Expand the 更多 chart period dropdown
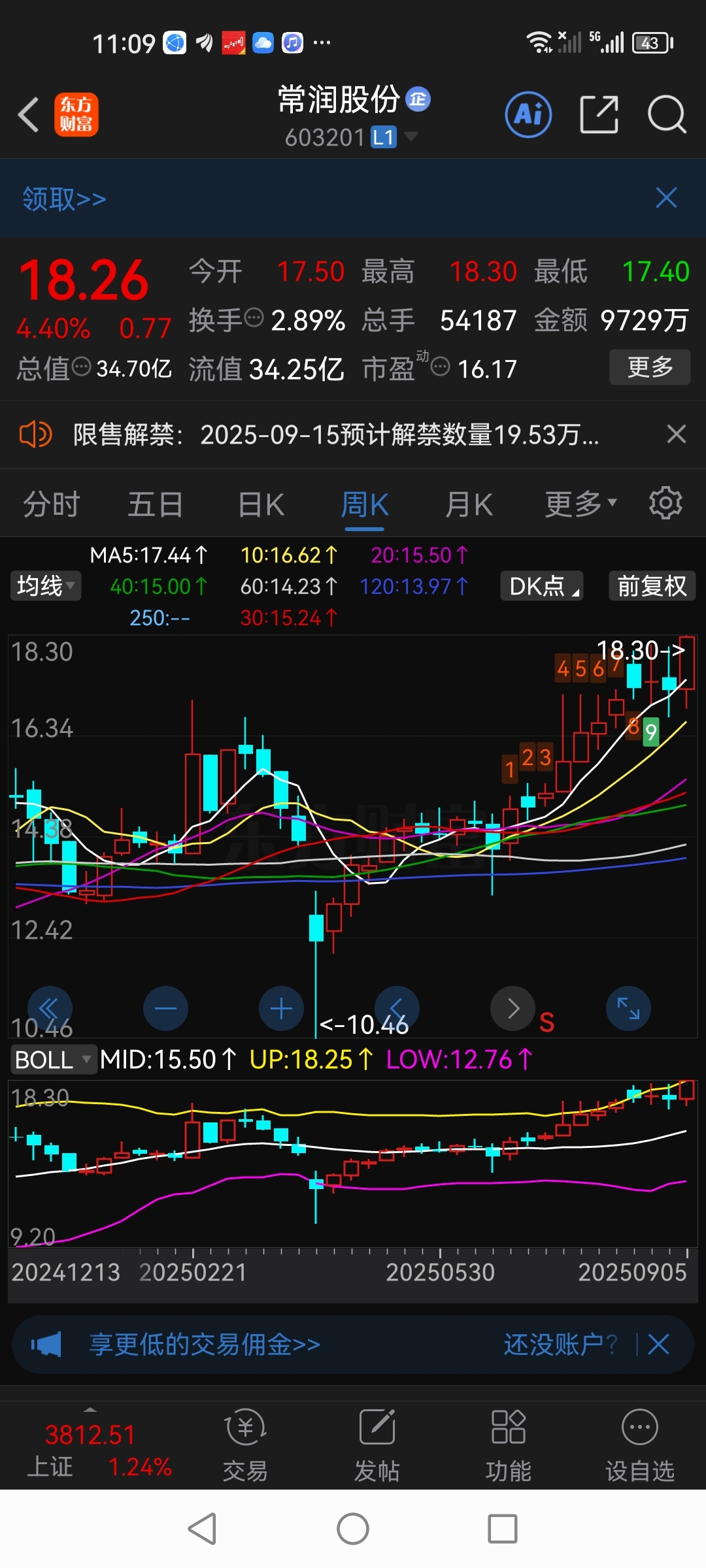Image resolution: width=706 pixels, height=1568 pixels. pos(580,504)
